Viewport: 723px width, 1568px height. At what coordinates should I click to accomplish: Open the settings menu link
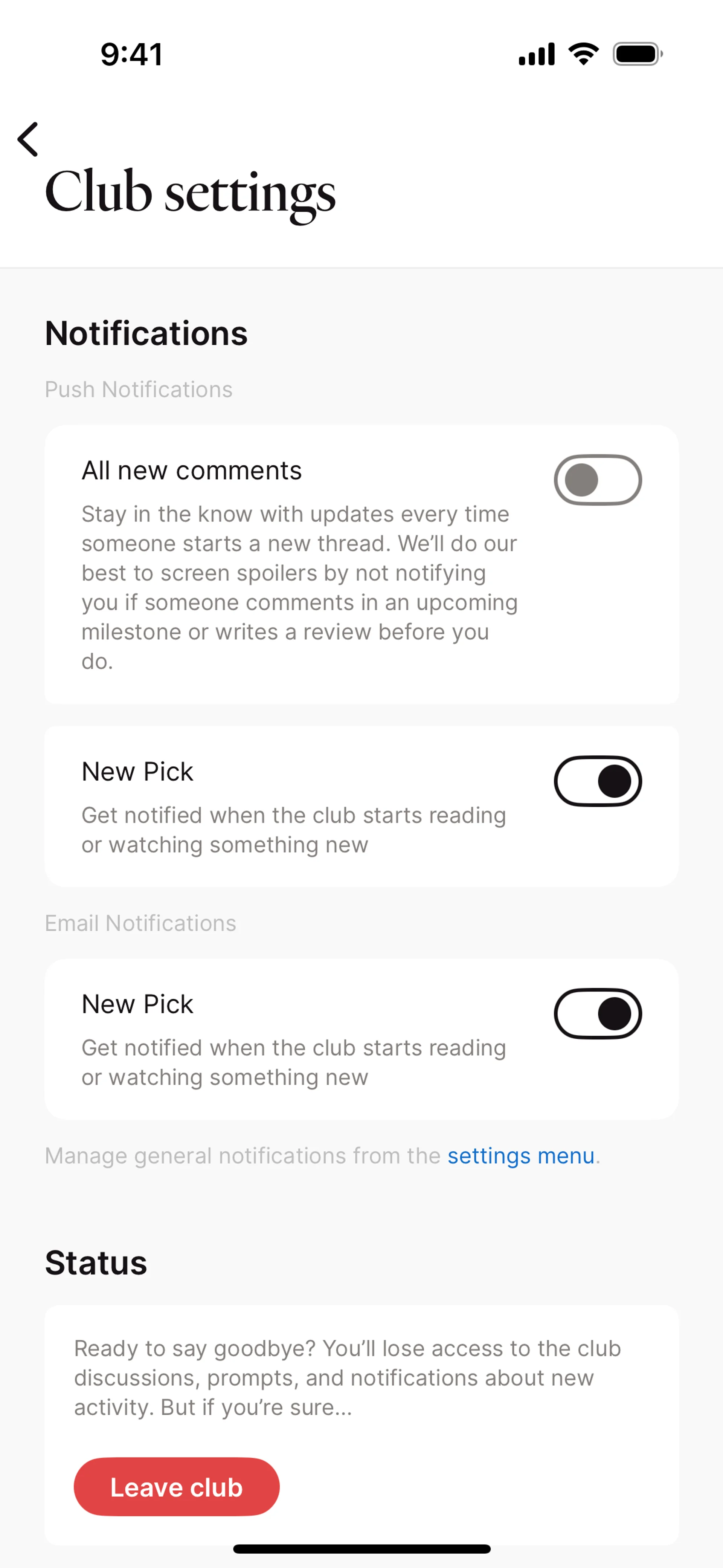(521, 1155)
